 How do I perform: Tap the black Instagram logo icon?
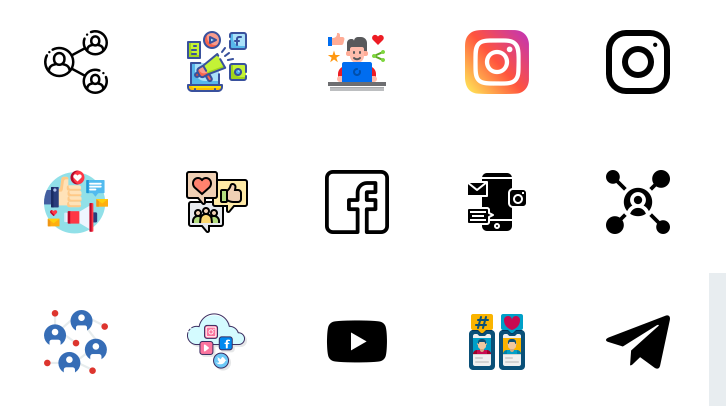pos(638,62)
